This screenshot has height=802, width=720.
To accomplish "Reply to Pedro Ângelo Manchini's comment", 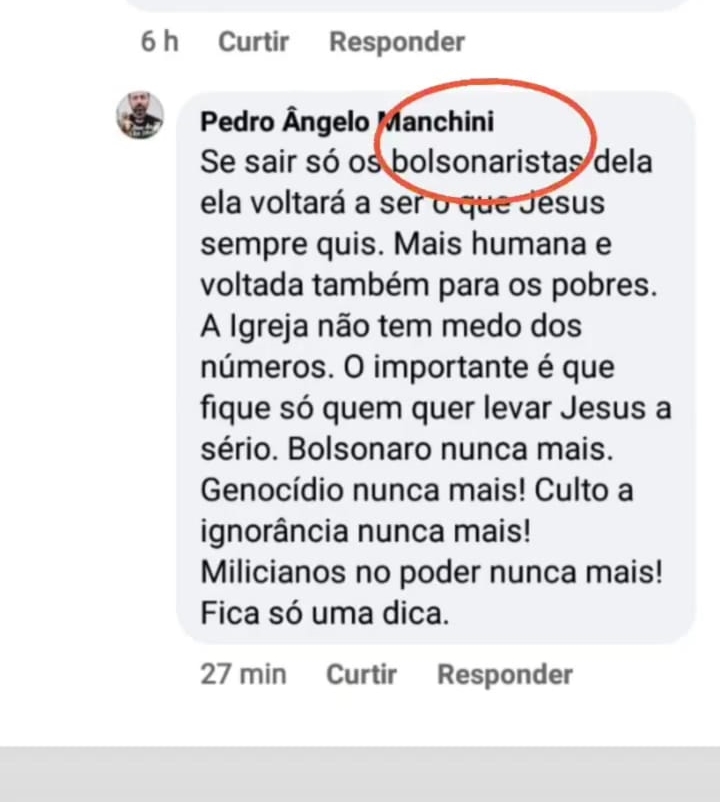I will pyautogui.click(x=504, y=674).
